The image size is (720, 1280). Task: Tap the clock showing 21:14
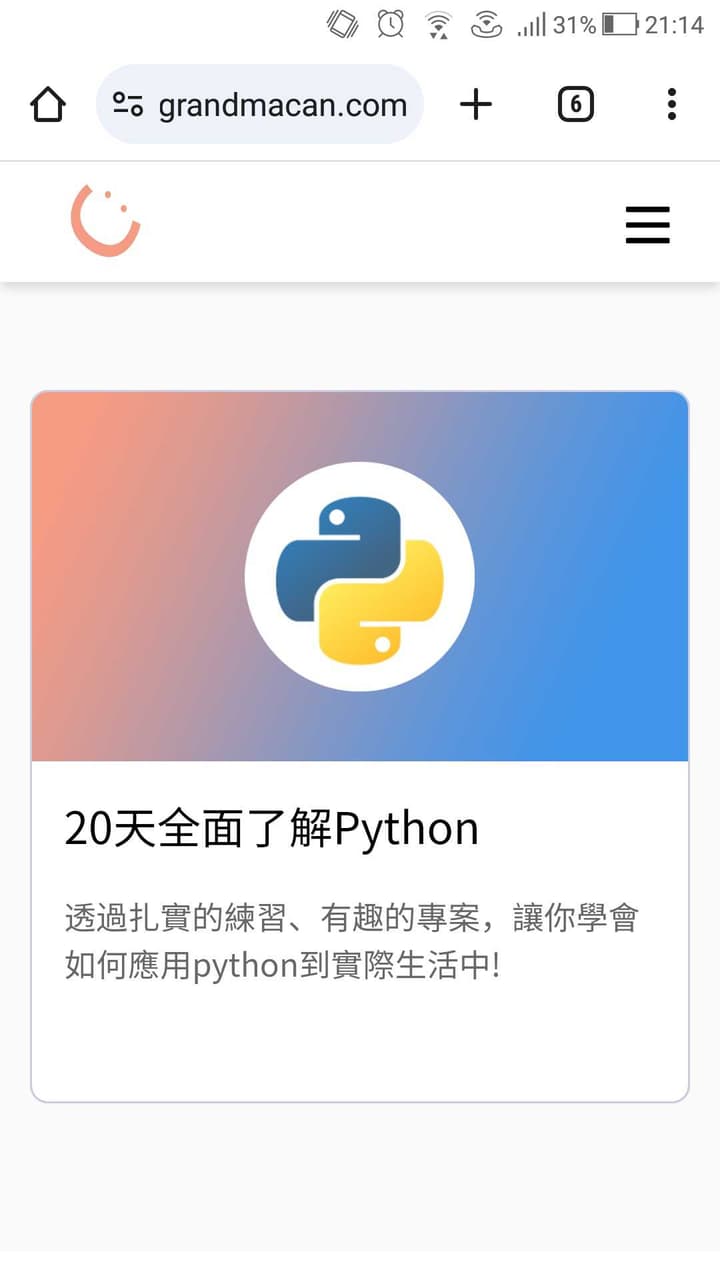coord(676,25)
